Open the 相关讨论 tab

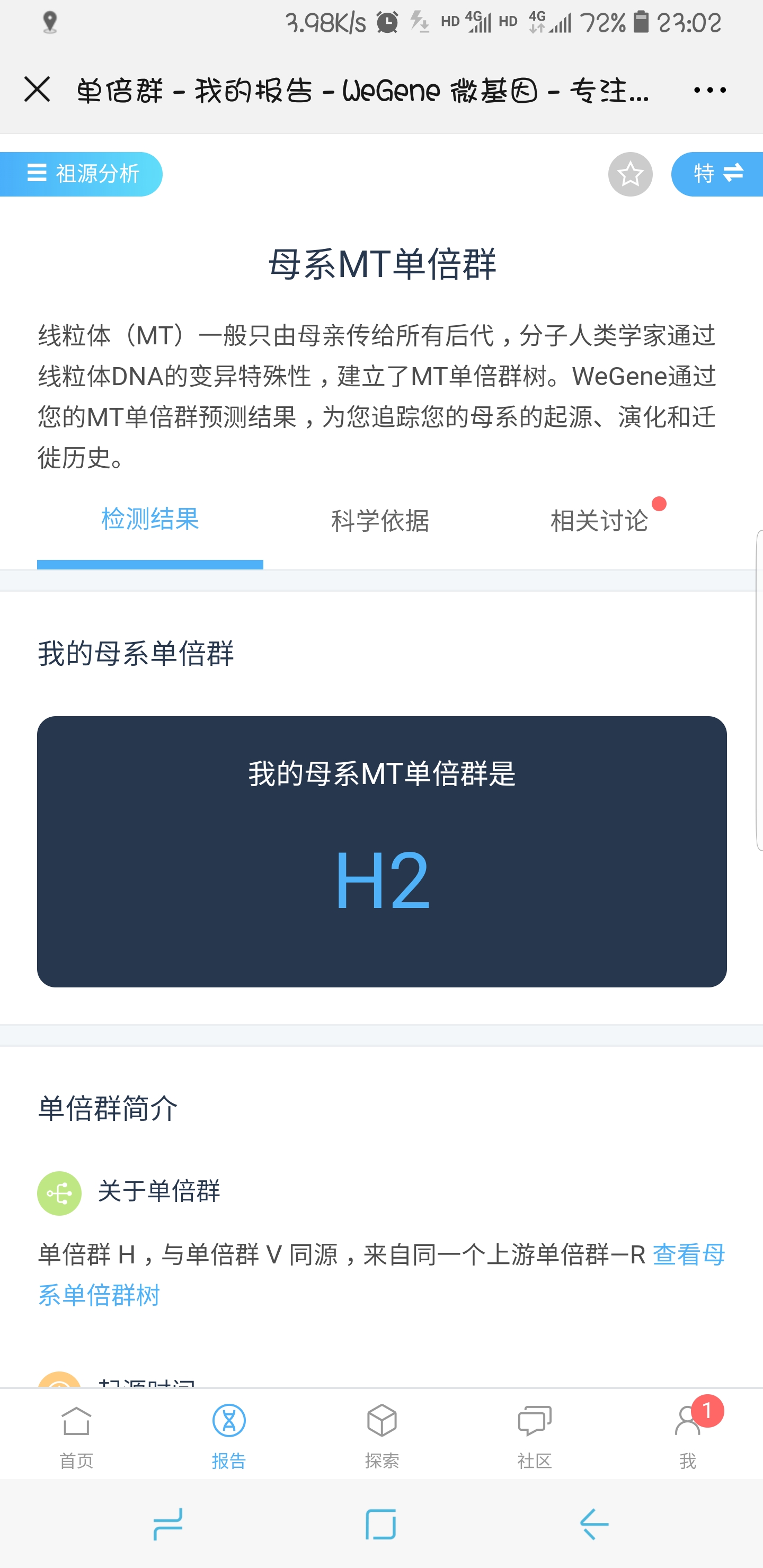click(599, 521)
